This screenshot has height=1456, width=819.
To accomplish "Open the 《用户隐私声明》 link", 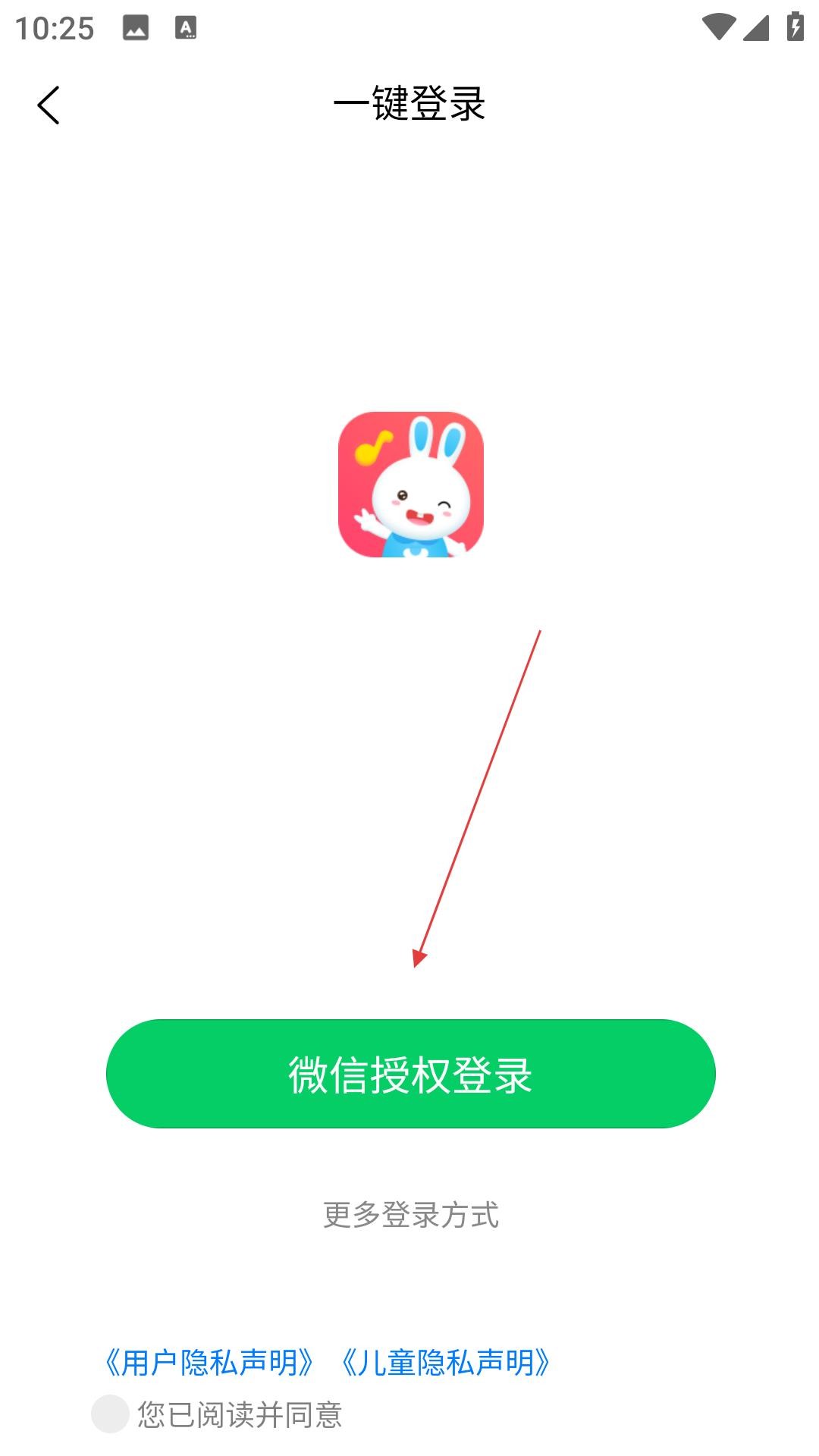I will pos(209,1363).
